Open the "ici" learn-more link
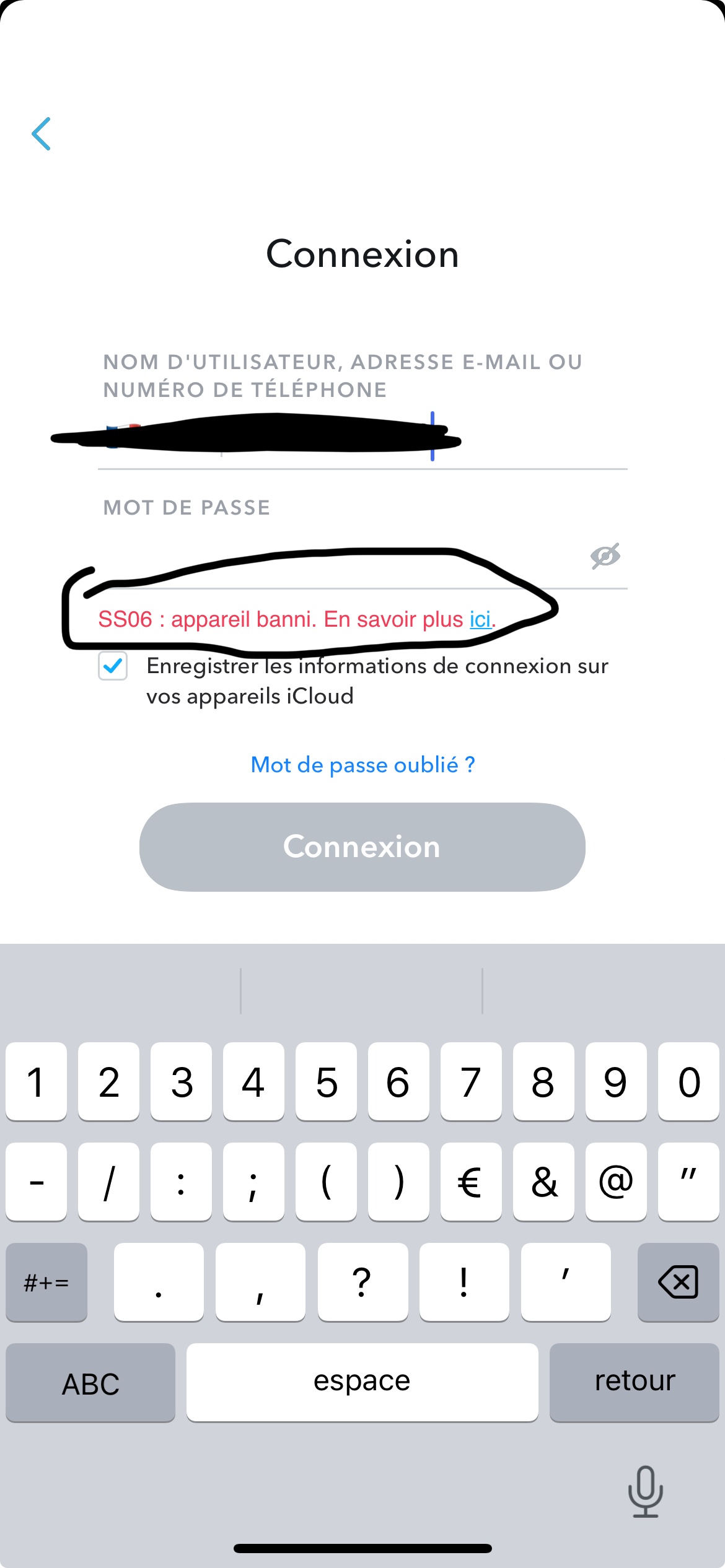The height and width of the screenshot is (1568, 725). click(480, 619)
